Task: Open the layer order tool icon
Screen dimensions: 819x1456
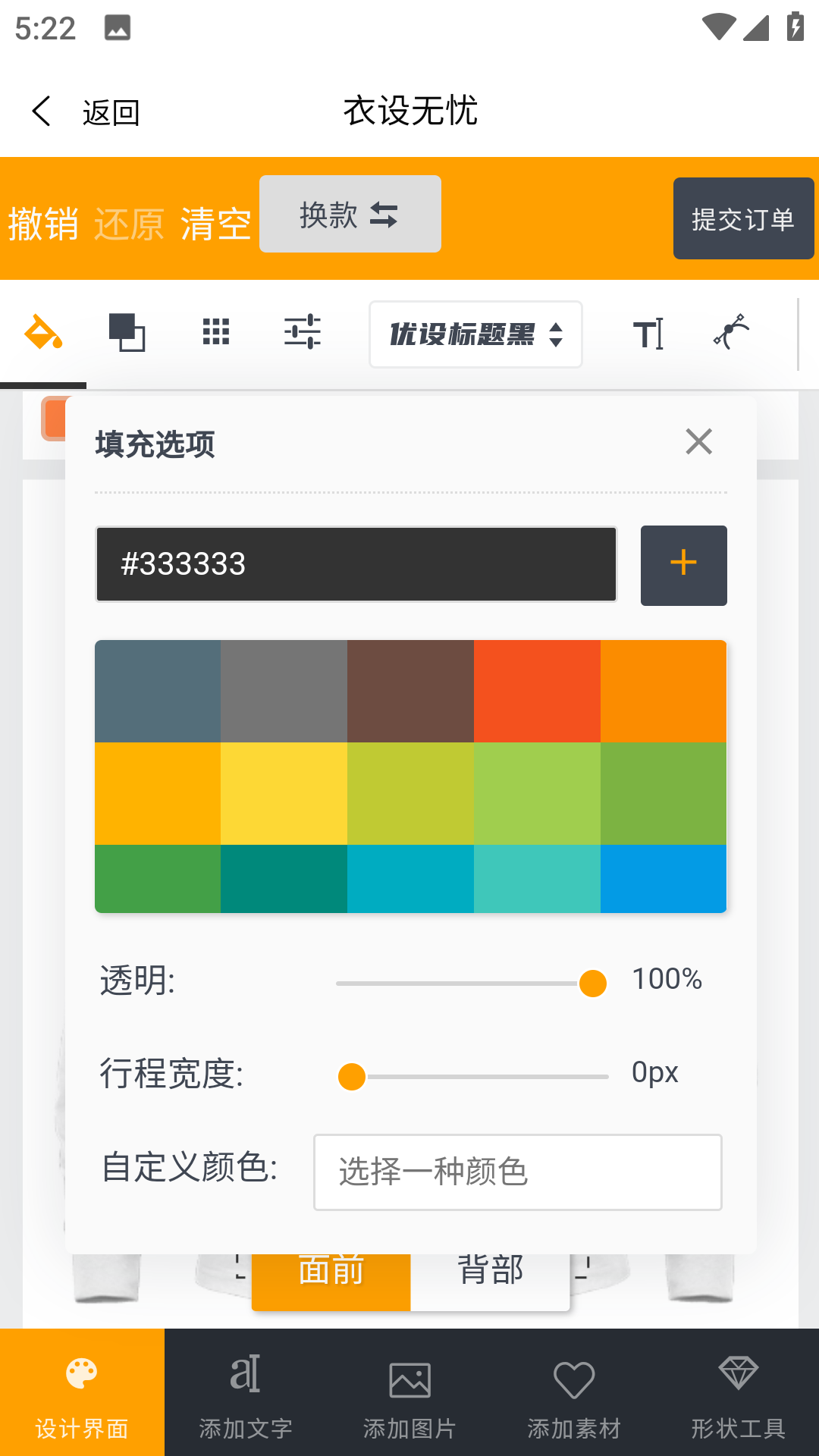Action: pos(127,333)
